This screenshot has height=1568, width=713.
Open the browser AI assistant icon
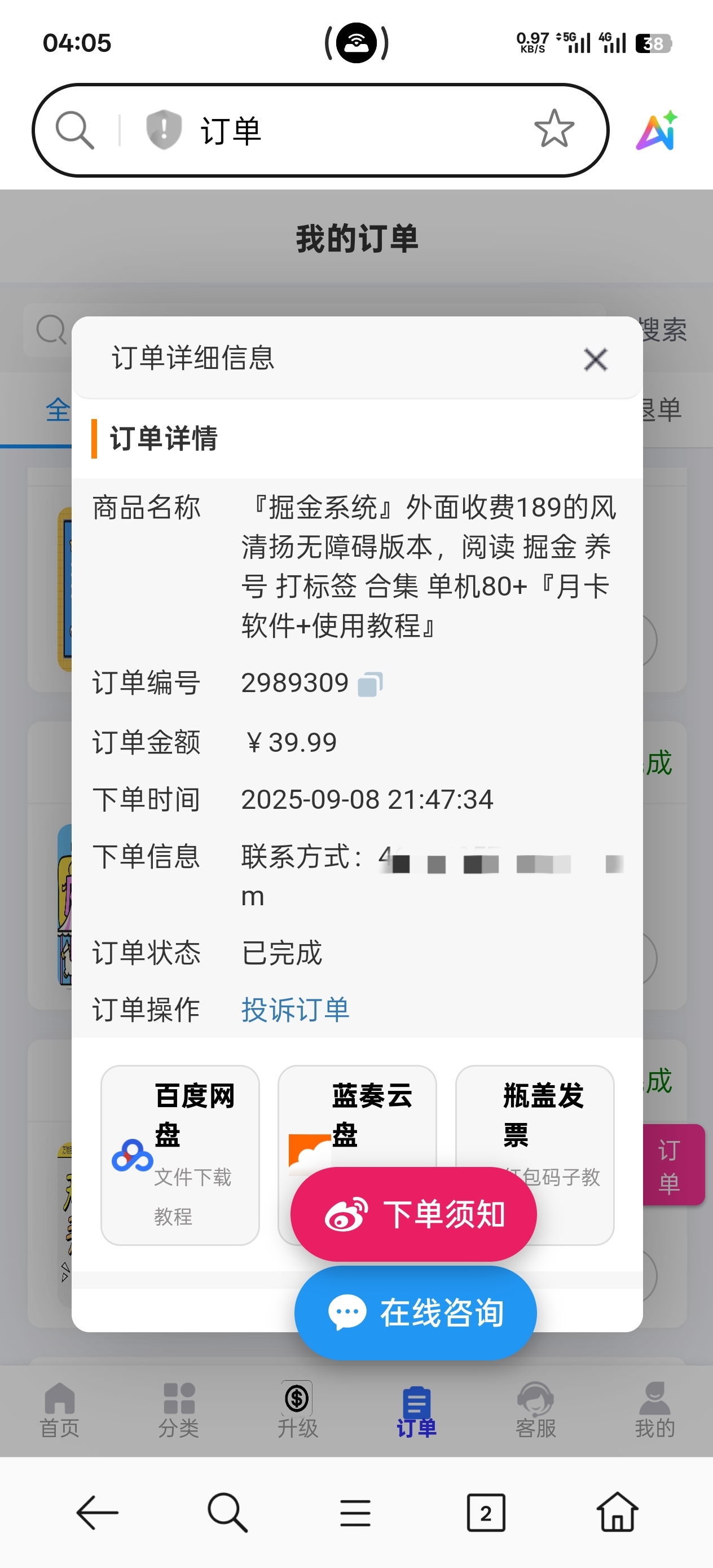pyautogui.click(x=657, y=130)
